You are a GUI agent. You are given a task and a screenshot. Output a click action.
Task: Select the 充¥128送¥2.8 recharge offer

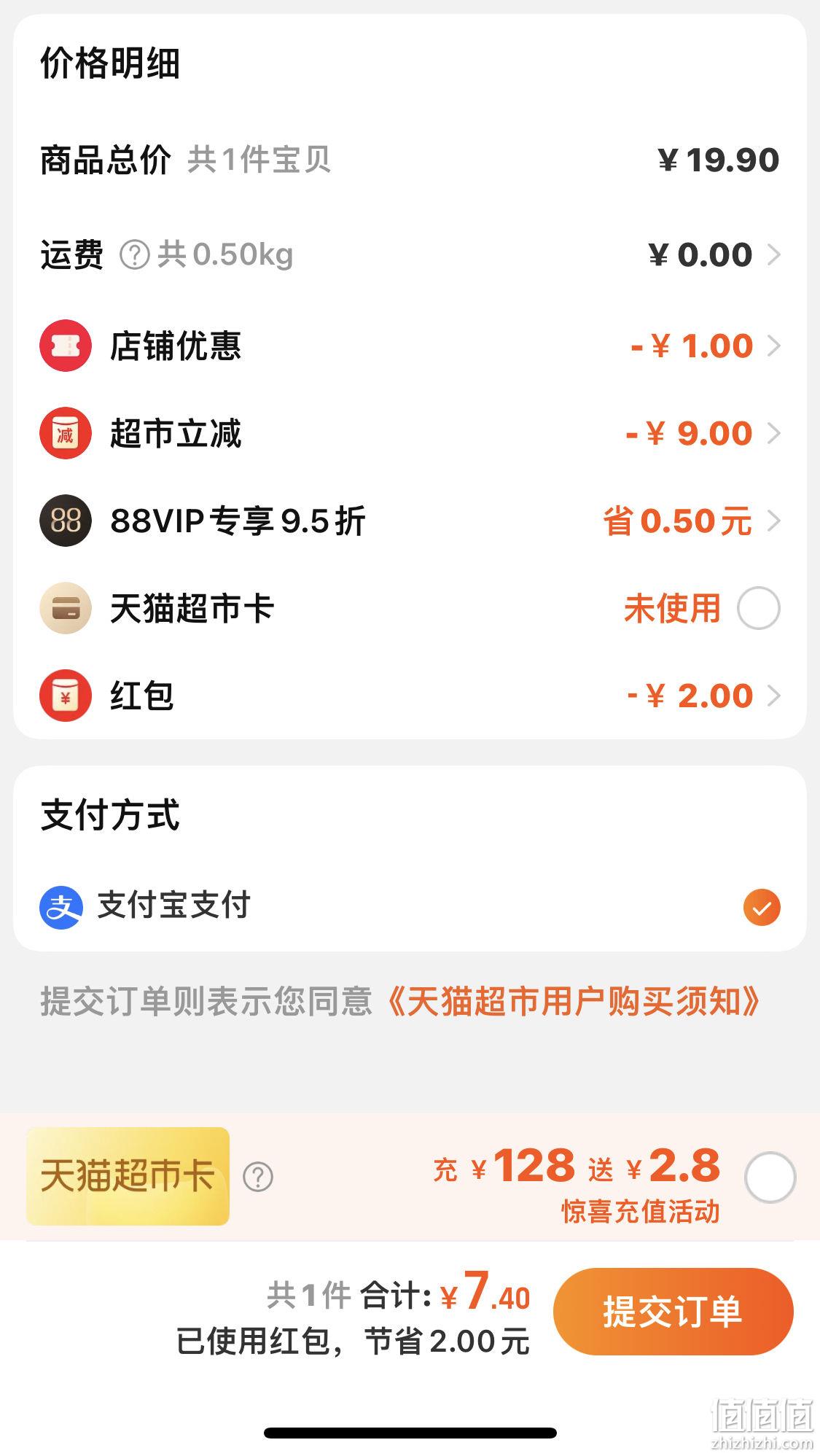770,1177
